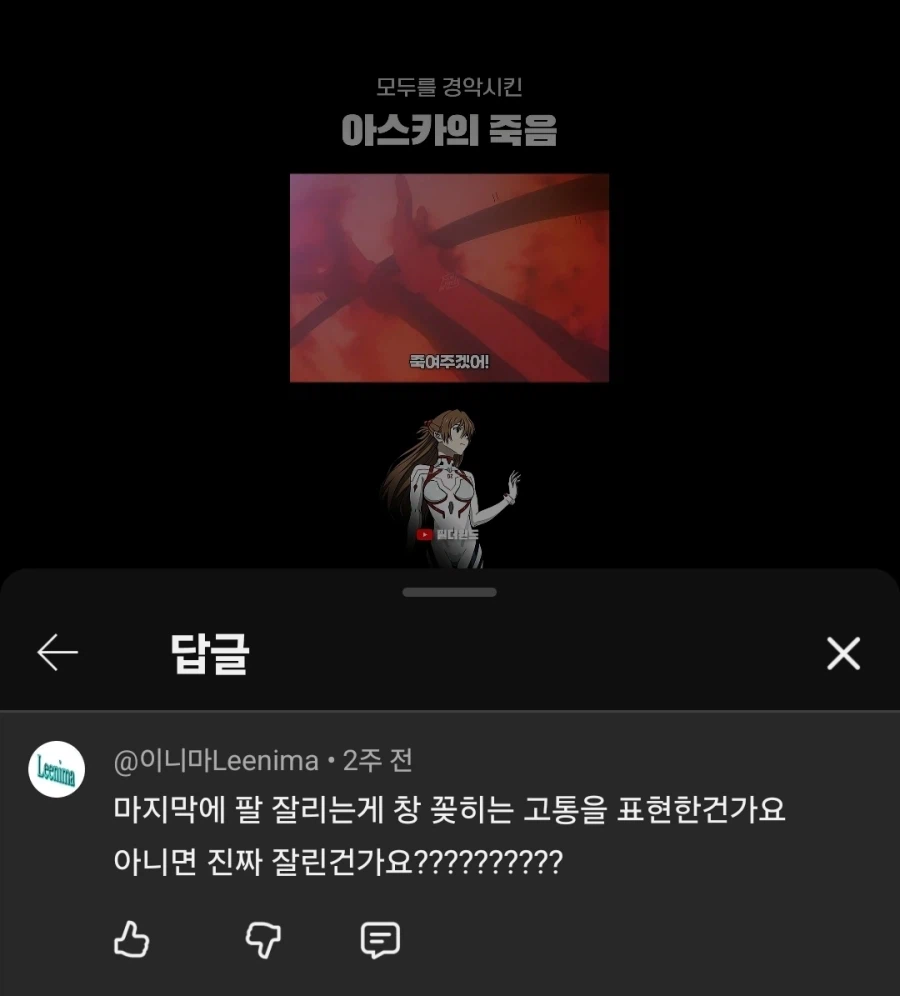
Task: Open the reply composer via the speech bubble icon
Action: click(380, 940)
